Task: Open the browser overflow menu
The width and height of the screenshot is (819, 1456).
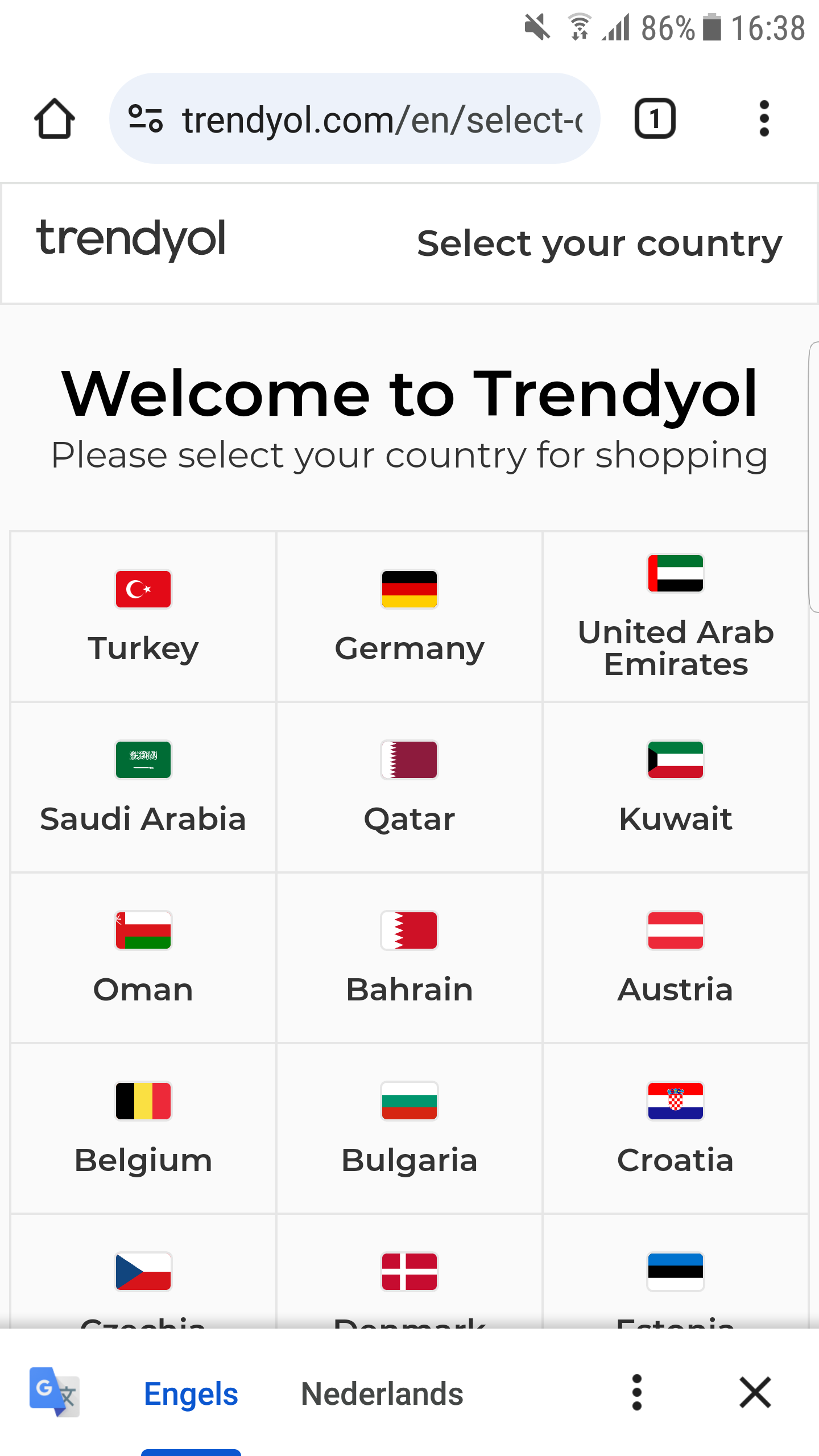Action: 764,119
